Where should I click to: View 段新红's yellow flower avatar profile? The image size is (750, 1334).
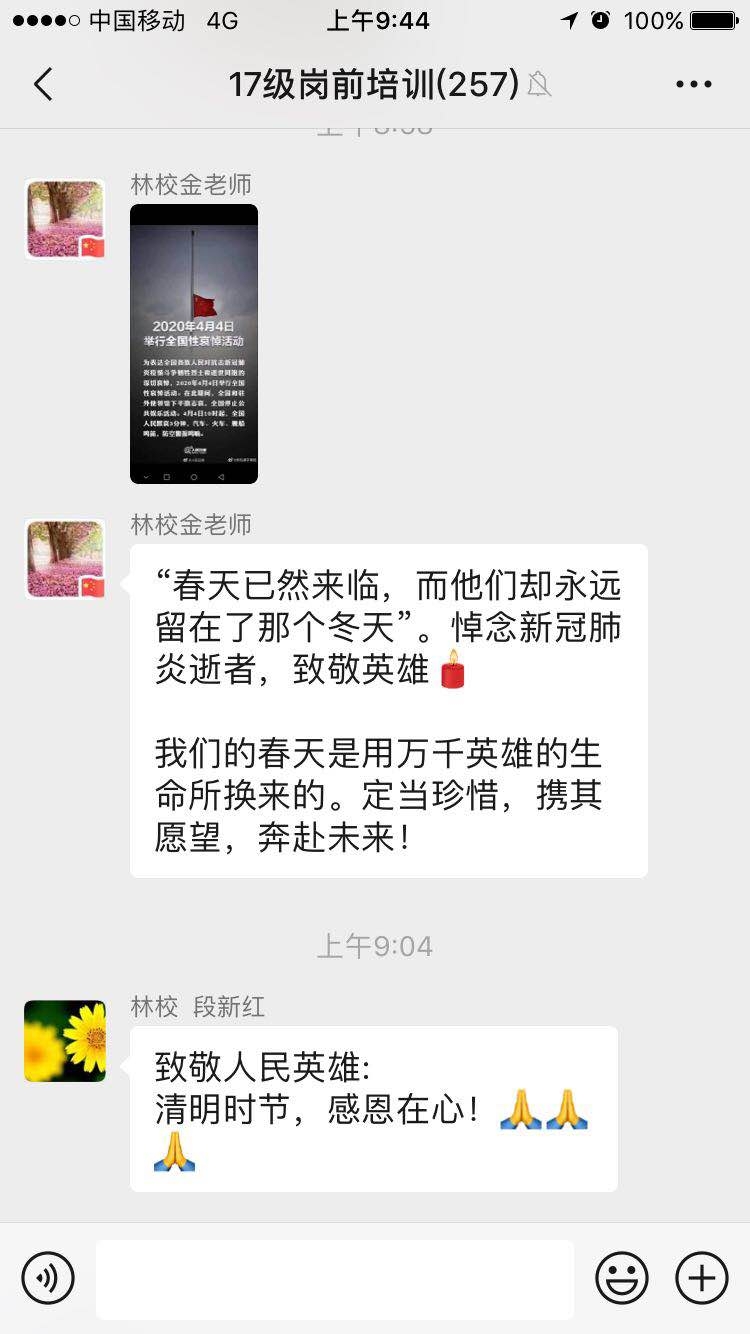(x=65, y=1041)
